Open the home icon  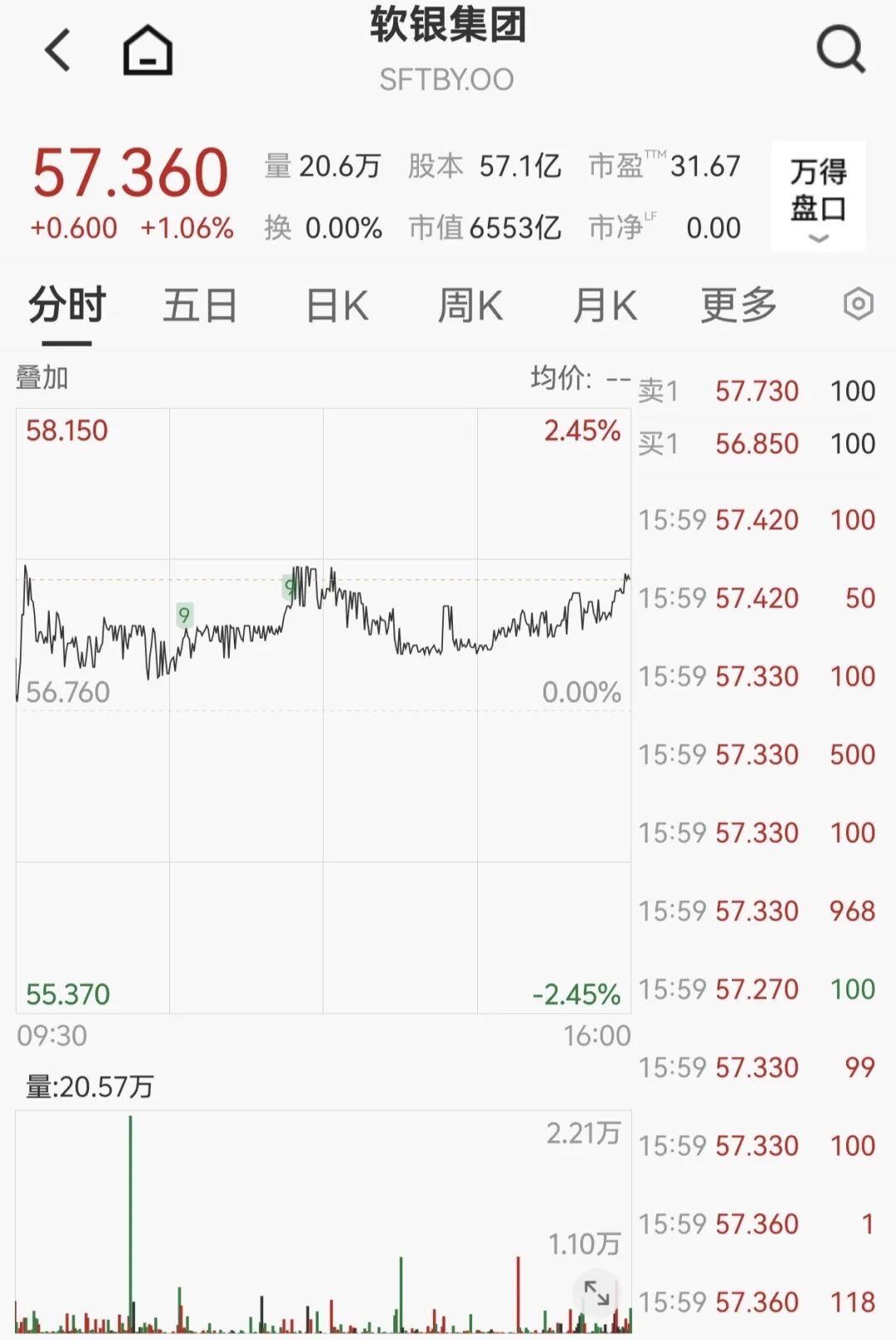148,51
